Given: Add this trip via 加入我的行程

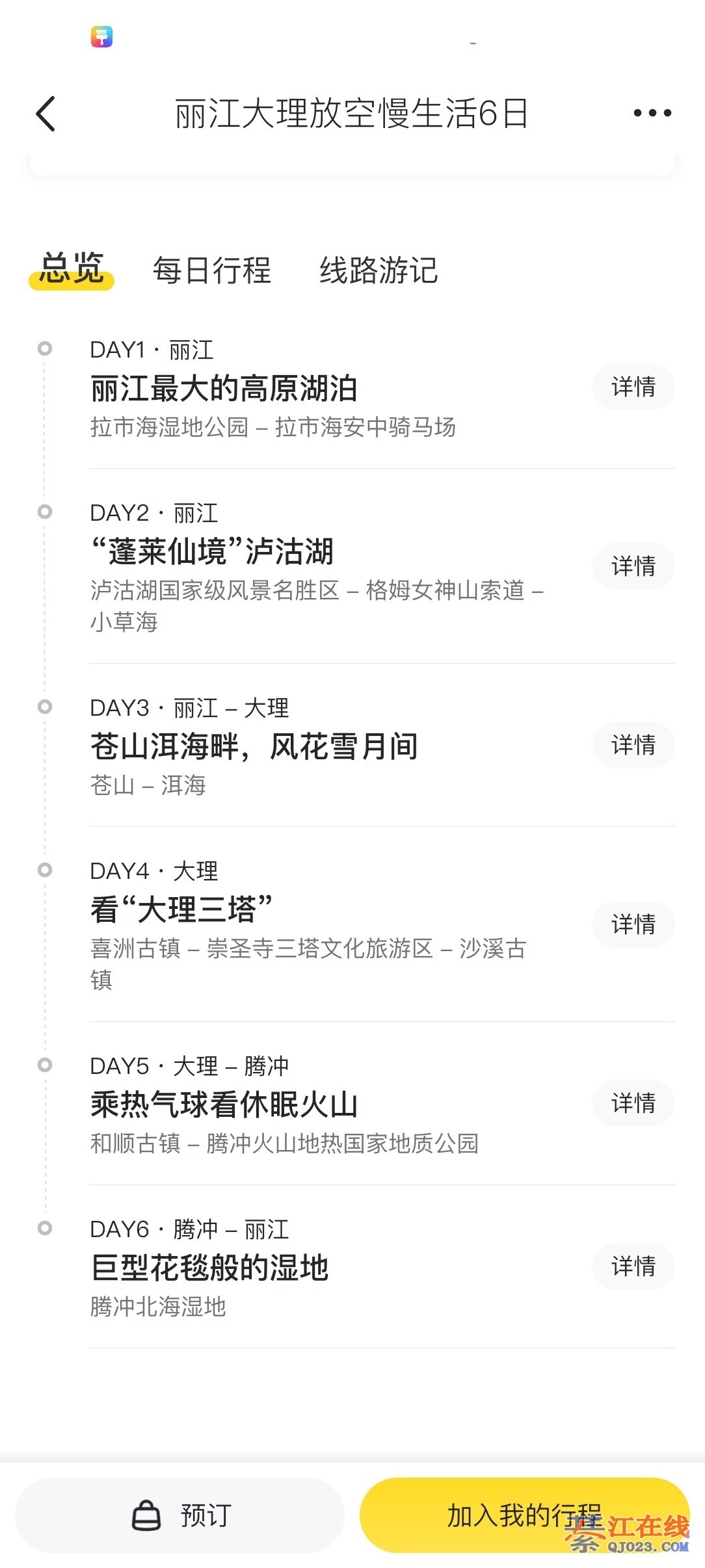Looking at the screenshot, I should point(524,1515).
